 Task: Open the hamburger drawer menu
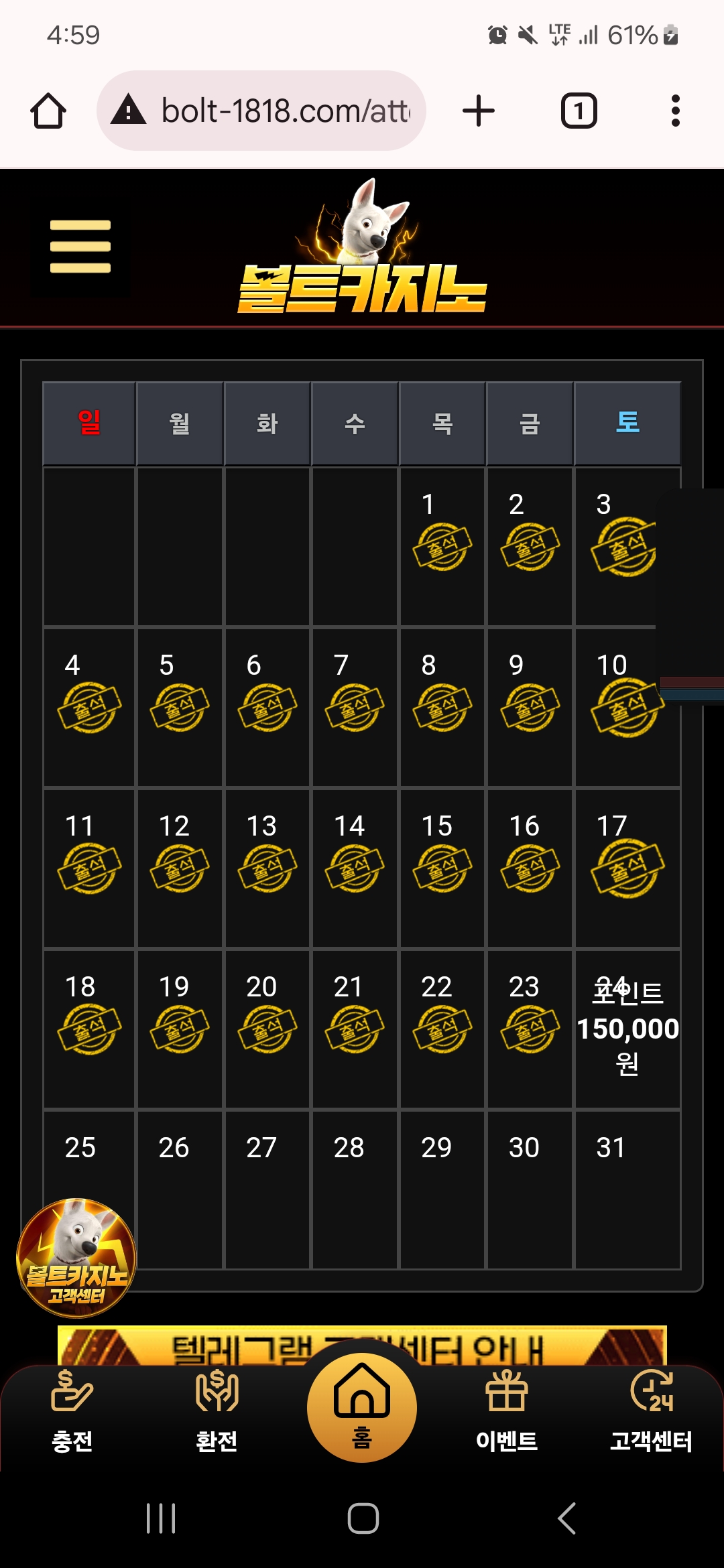[x=80, y=247]
